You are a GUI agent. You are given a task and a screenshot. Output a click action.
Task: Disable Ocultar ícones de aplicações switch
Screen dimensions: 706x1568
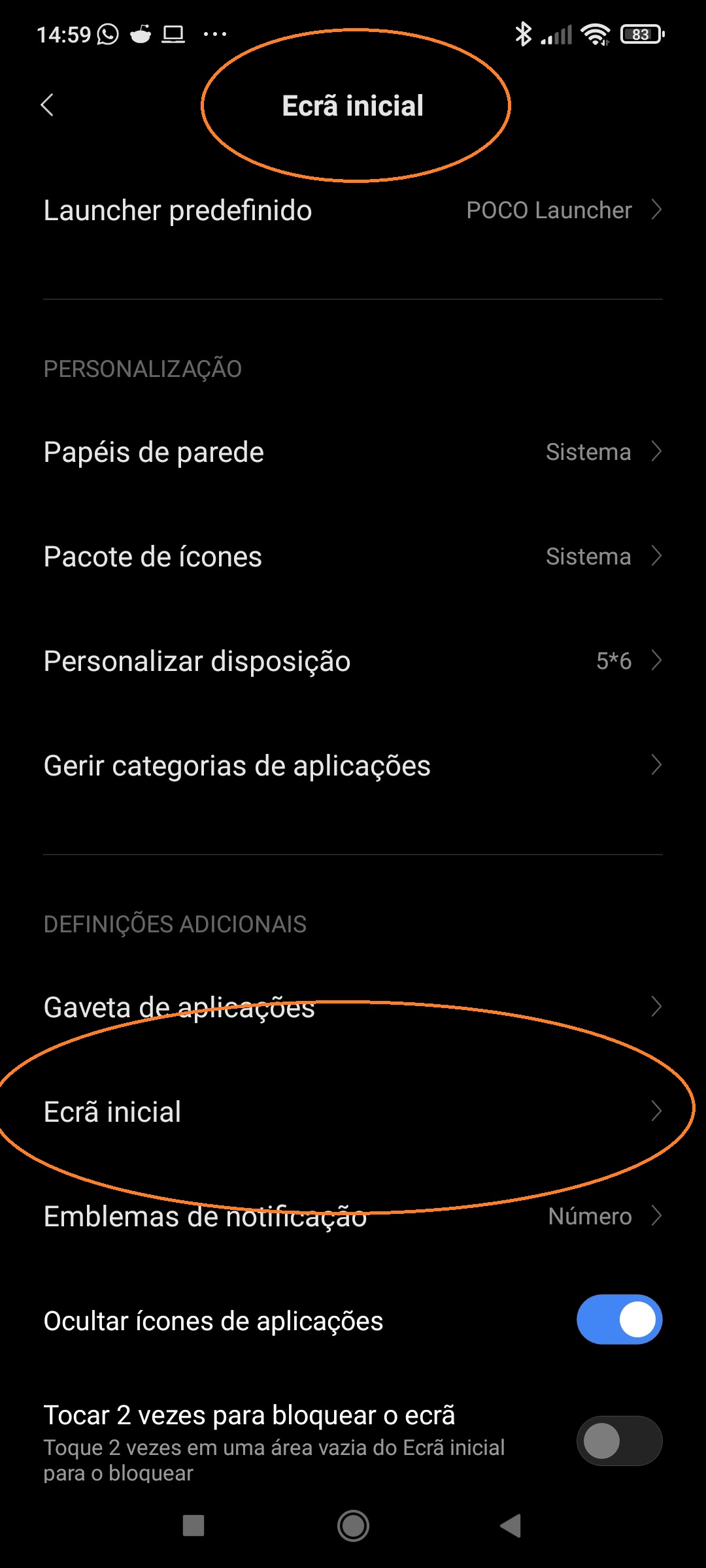(x=619, y=1320)
